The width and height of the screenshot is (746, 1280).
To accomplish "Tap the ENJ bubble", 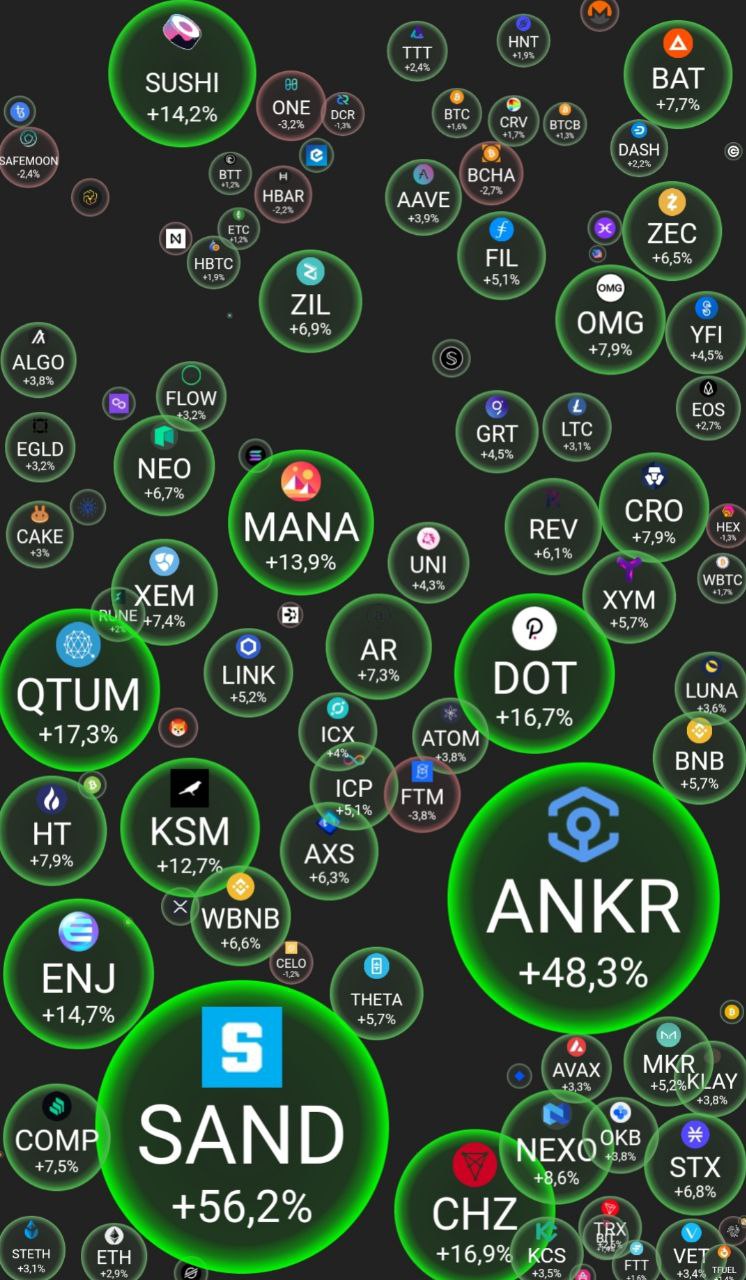I will [x=78, y=973].
